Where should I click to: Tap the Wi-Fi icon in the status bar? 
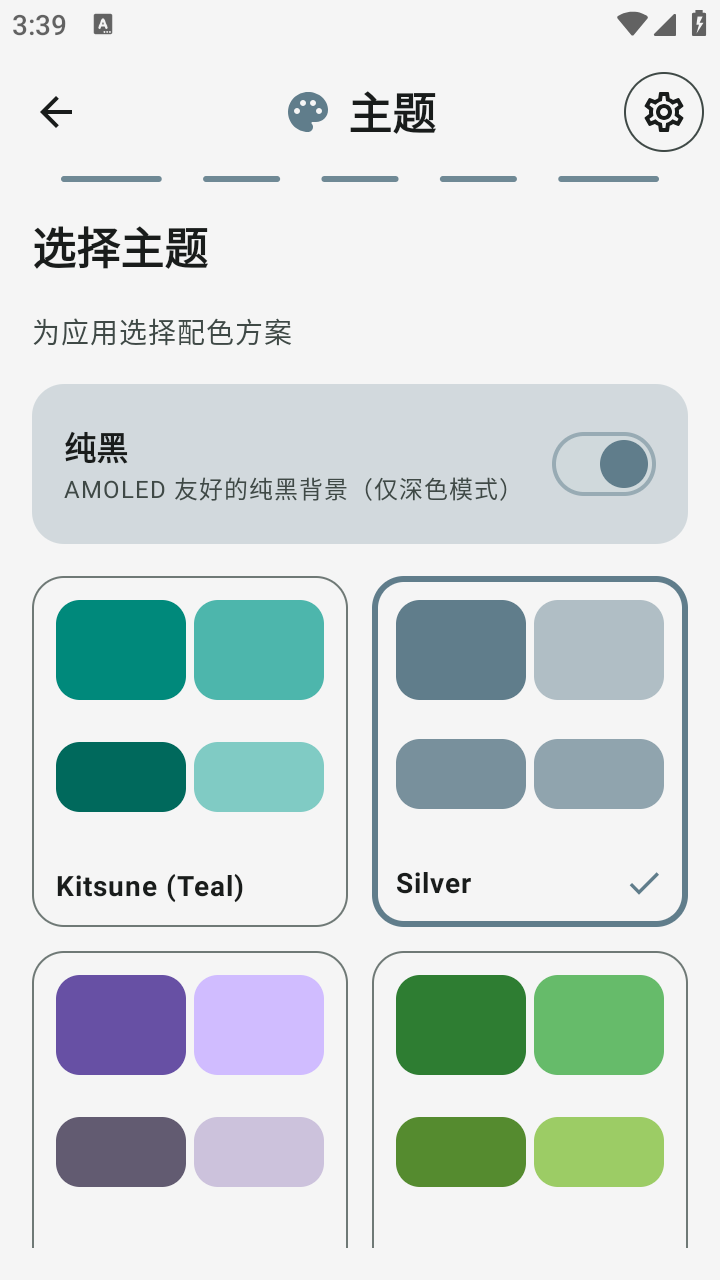point(631,25)
